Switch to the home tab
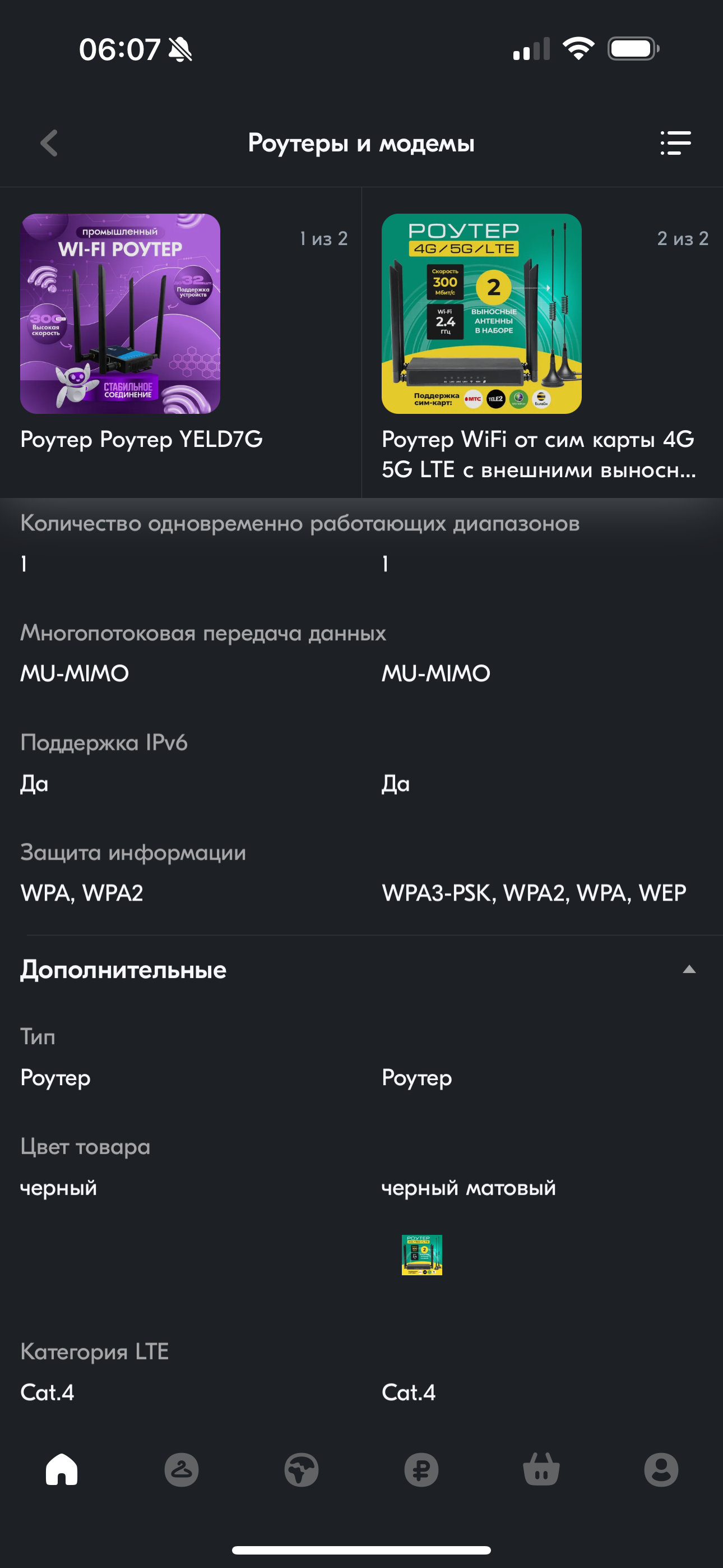 (x=62, y=1469)
